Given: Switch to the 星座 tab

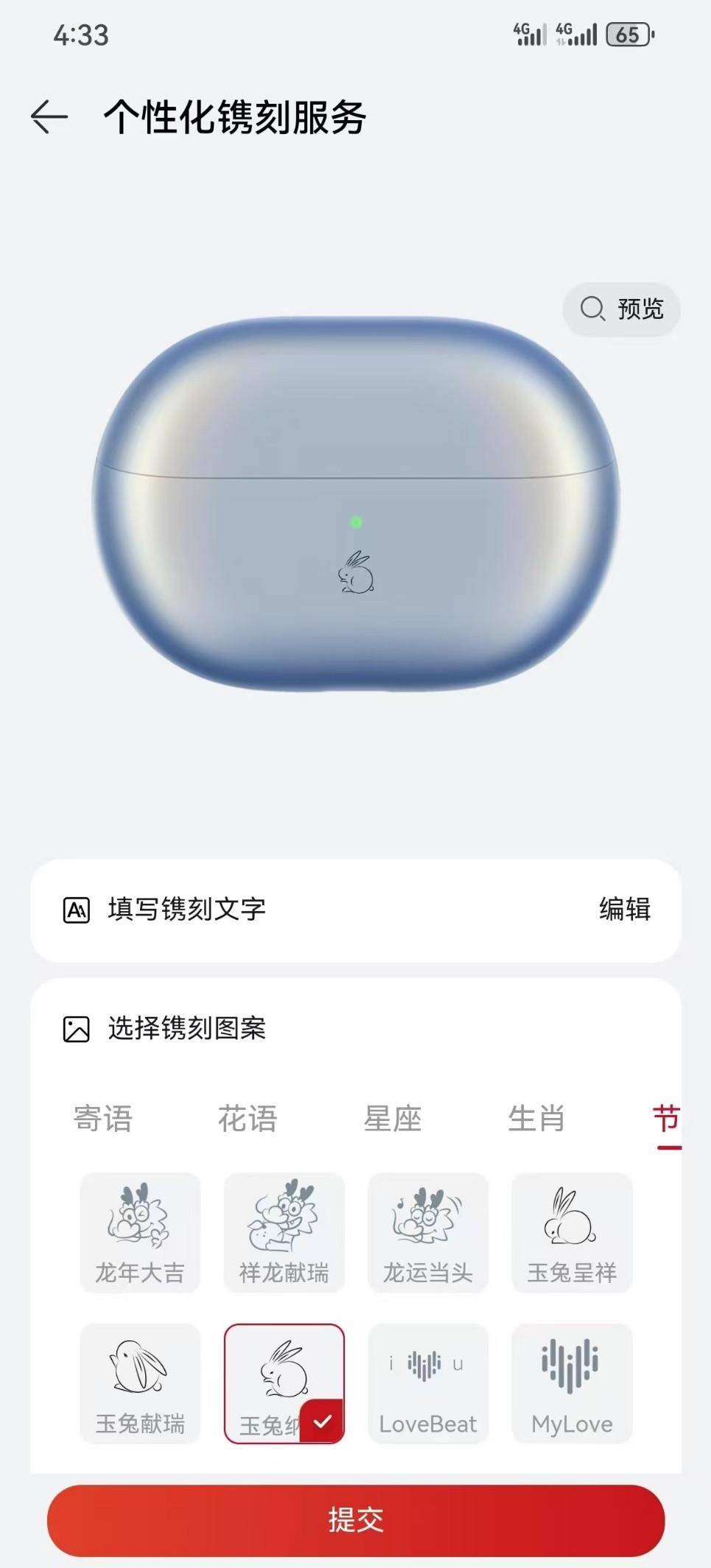Looking at the screenshot, I should (x=392, y=1118).
